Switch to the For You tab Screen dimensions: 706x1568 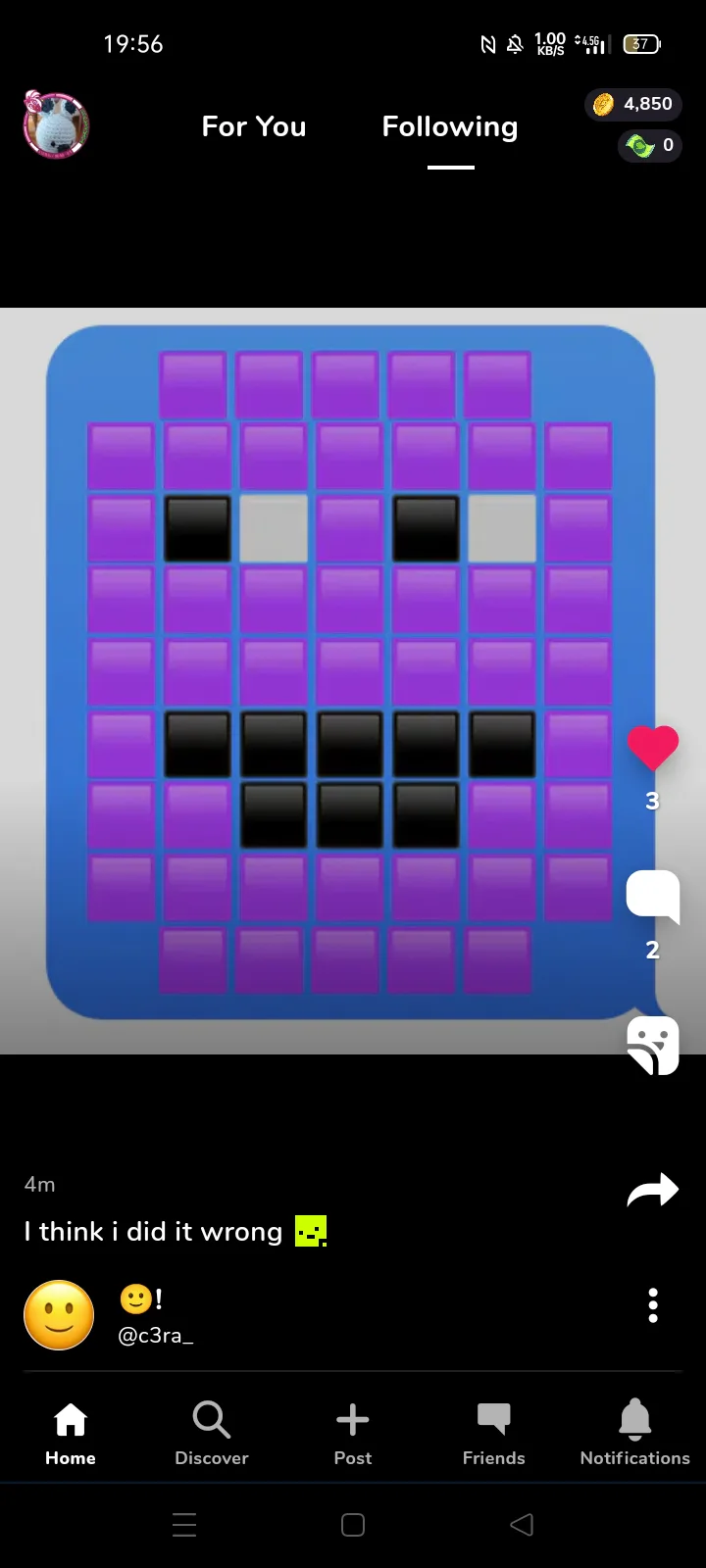[254, 126]
